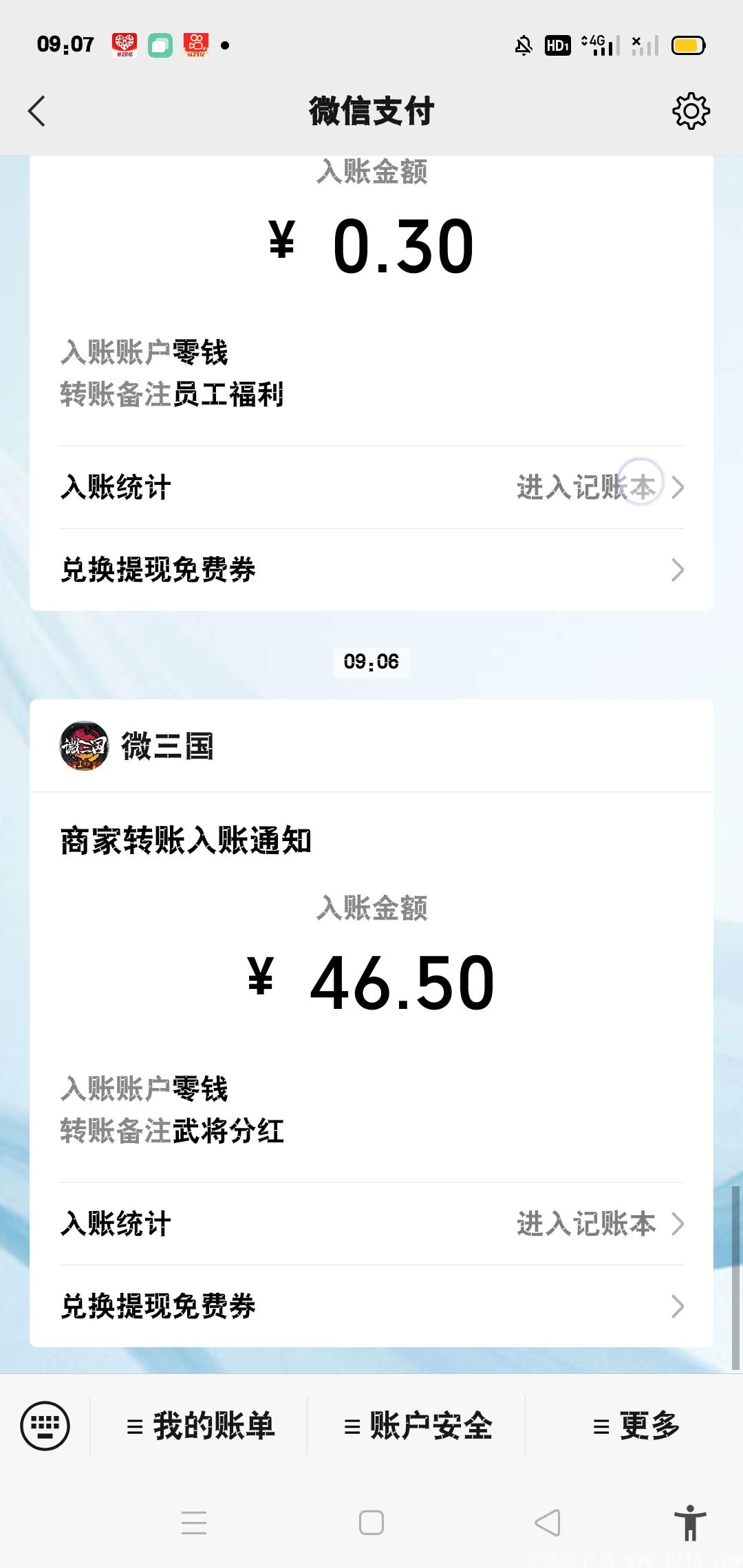This screenshot has height=1568, width=743.
Task: Tap the system back triangle button
Action: (x=548, y=1523)
